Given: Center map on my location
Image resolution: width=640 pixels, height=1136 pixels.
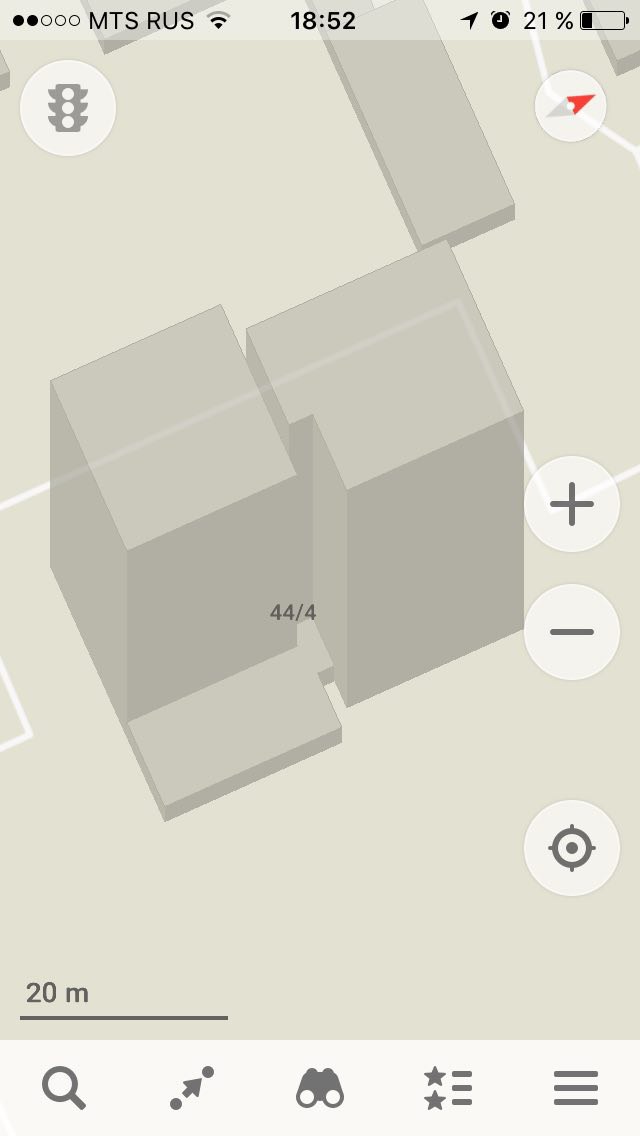Looking at the screenshot, I should click(x=572, y=848).
